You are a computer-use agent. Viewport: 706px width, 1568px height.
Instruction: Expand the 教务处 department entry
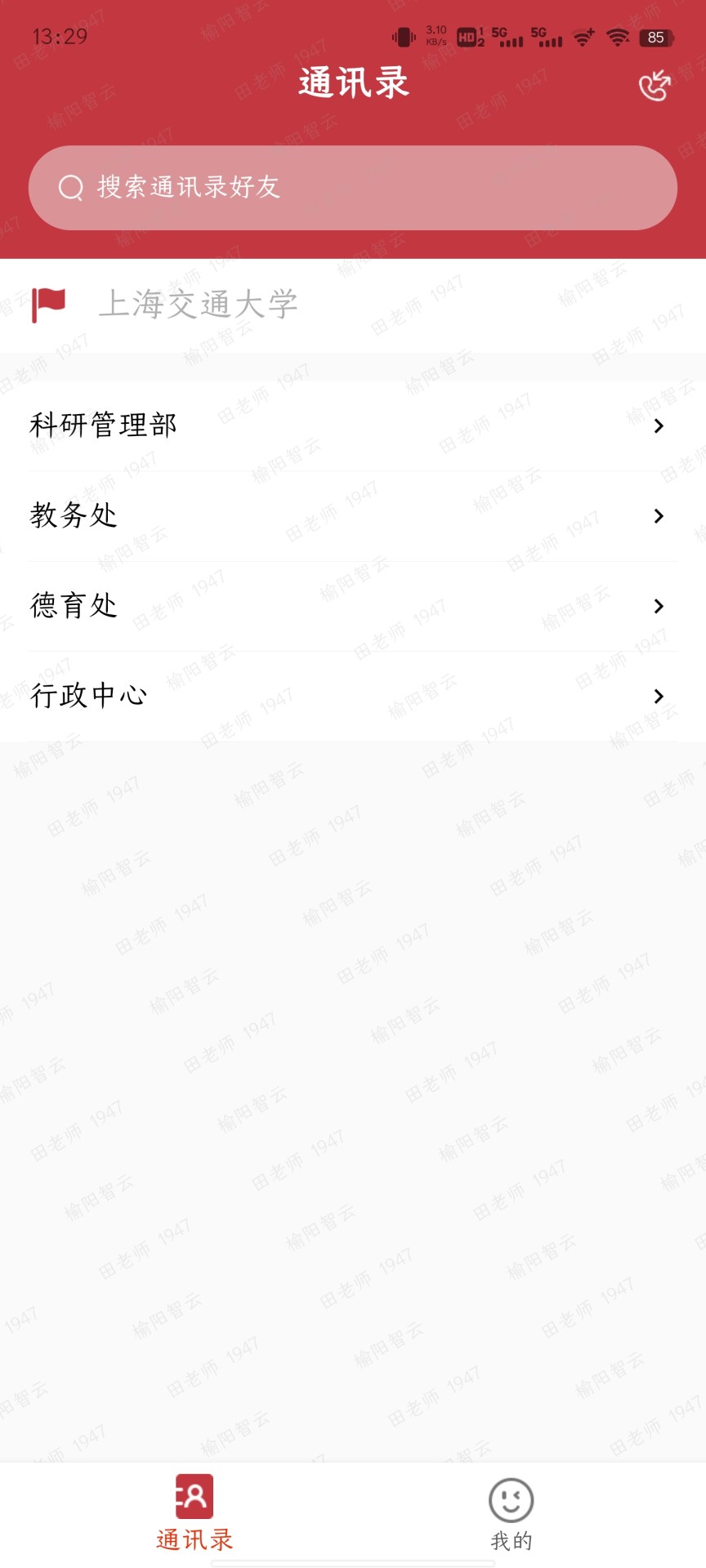(659, 515)
